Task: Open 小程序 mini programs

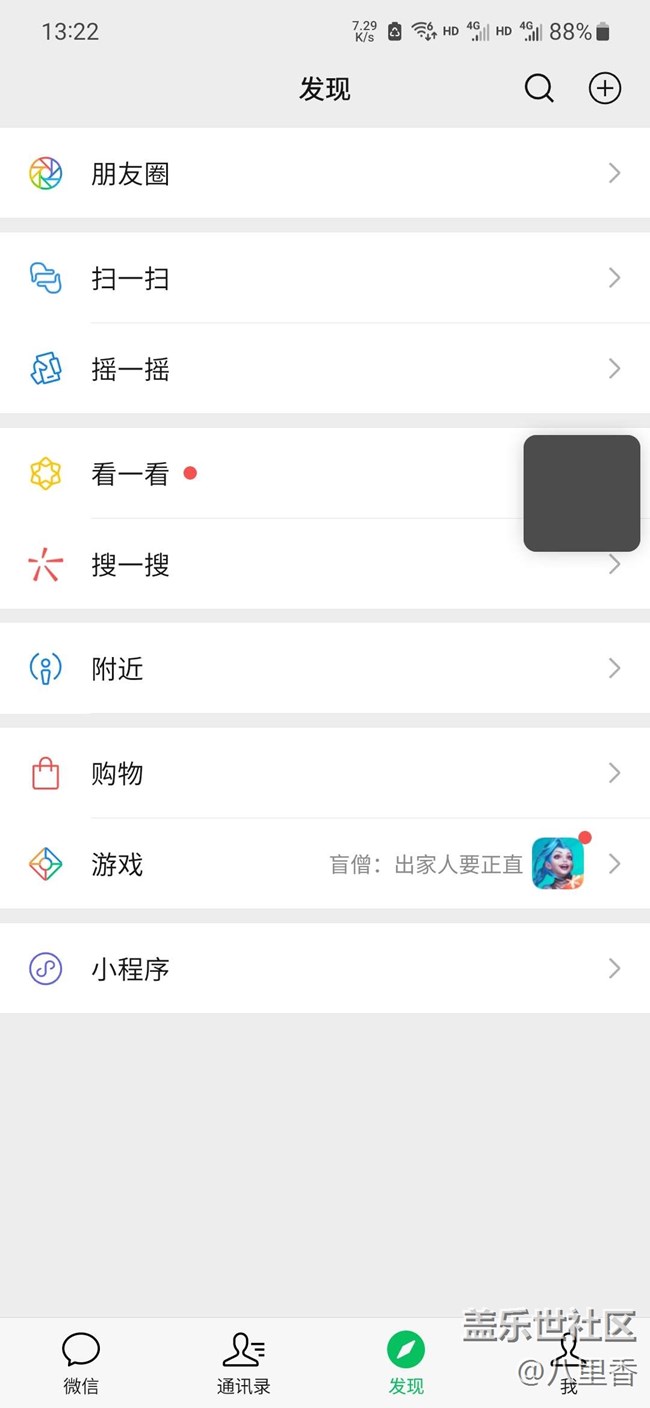Action: click(x=325, y=969)
